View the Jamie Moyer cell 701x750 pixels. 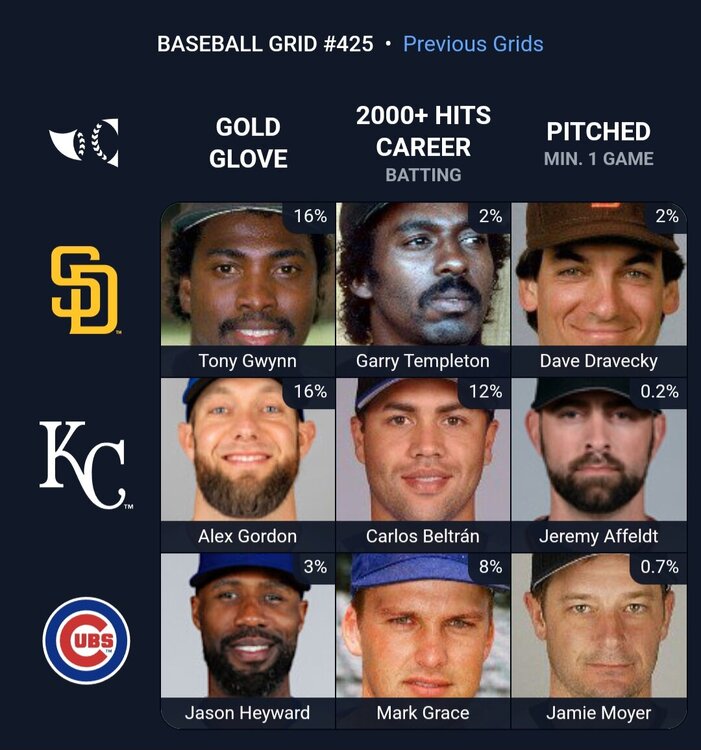(598, 640)
